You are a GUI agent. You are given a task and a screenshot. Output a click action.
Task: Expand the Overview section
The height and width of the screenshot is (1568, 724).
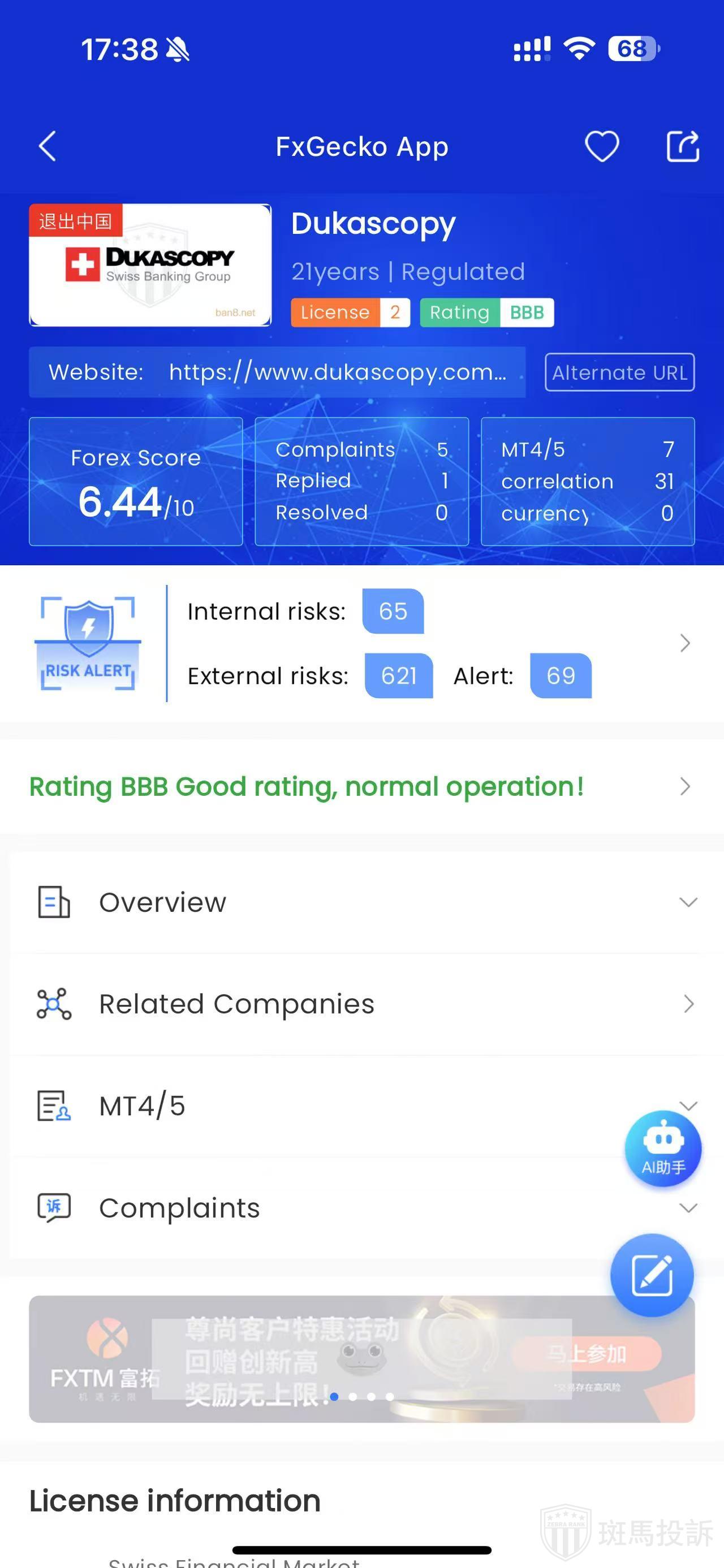tap(361, 902)
